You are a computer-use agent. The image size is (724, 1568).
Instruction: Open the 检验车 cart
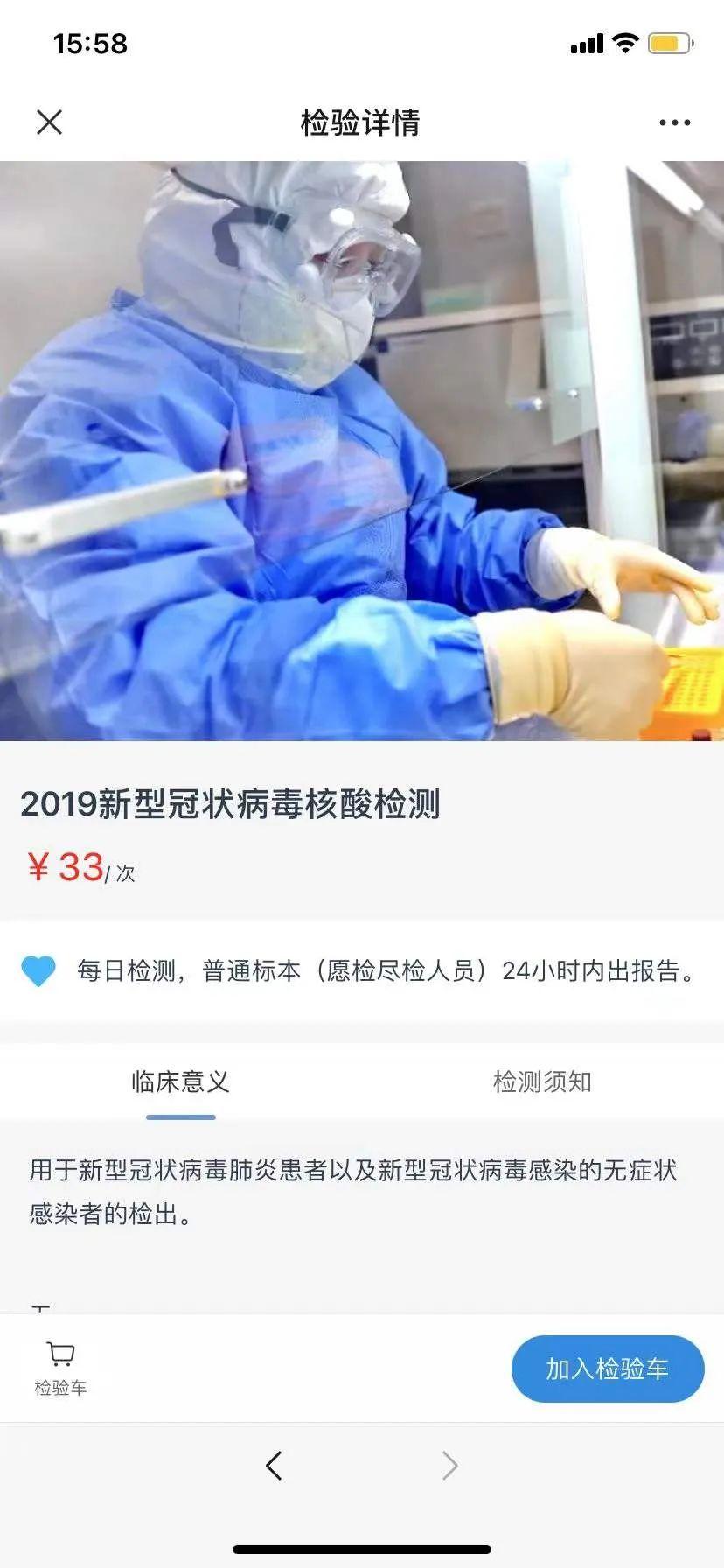click(x=60, y=1368)
